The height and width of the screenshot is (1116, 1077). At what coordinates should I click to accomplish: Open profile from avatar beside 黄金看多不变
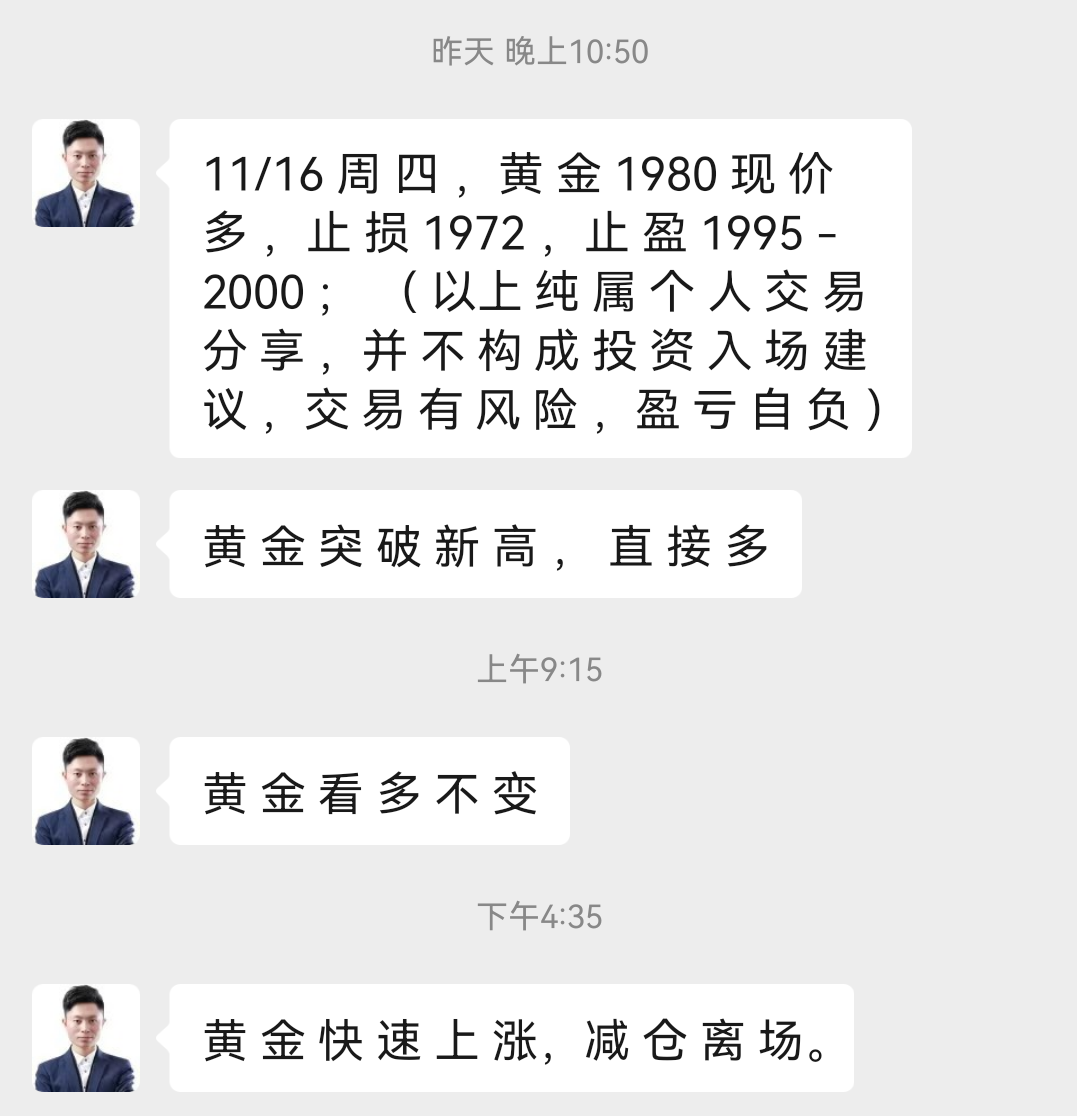pyautogui.click(x=85, y=791)
